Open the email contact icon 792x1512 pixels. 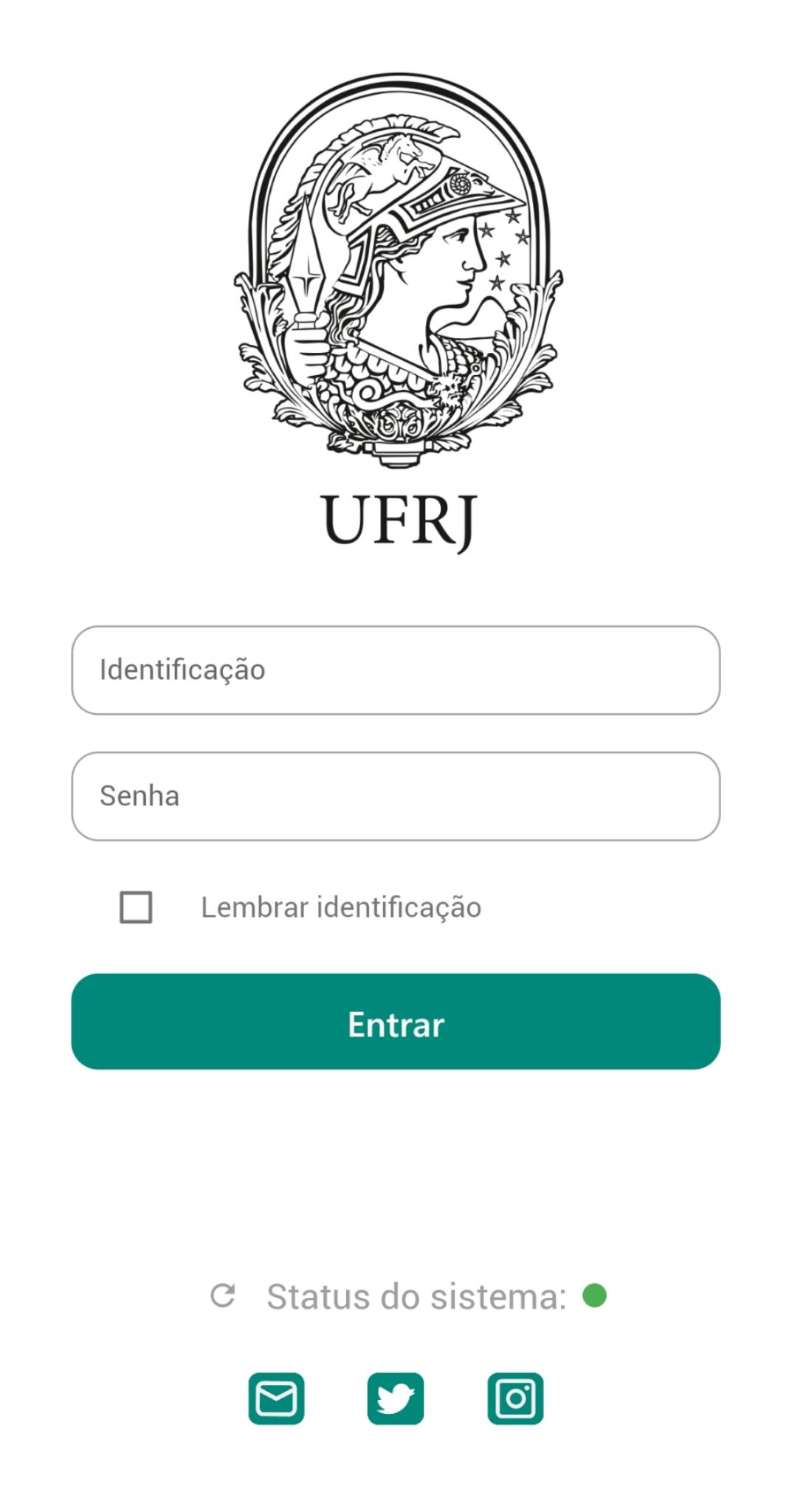click(x=276, y=1398)
